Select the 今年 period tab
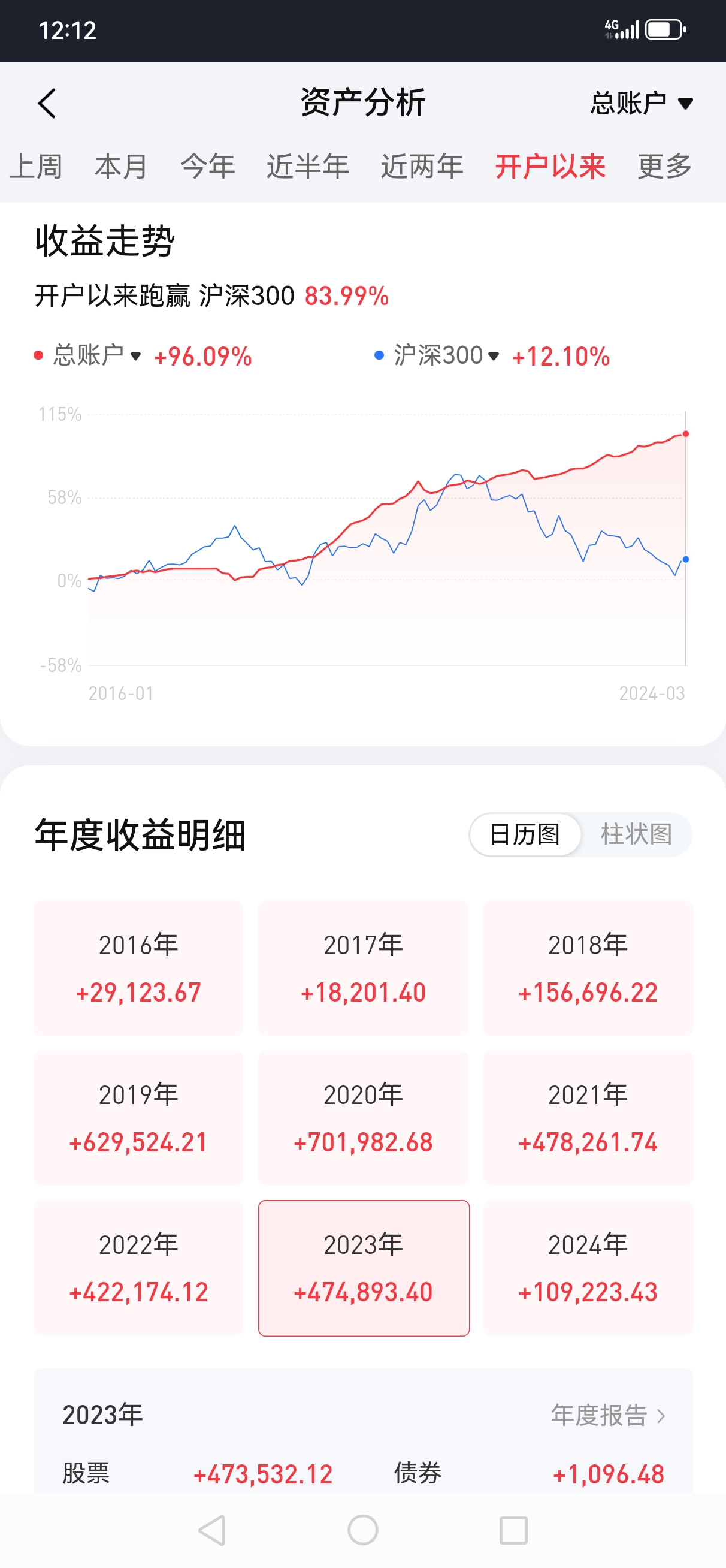726x1568 pixels. (207, 167)
